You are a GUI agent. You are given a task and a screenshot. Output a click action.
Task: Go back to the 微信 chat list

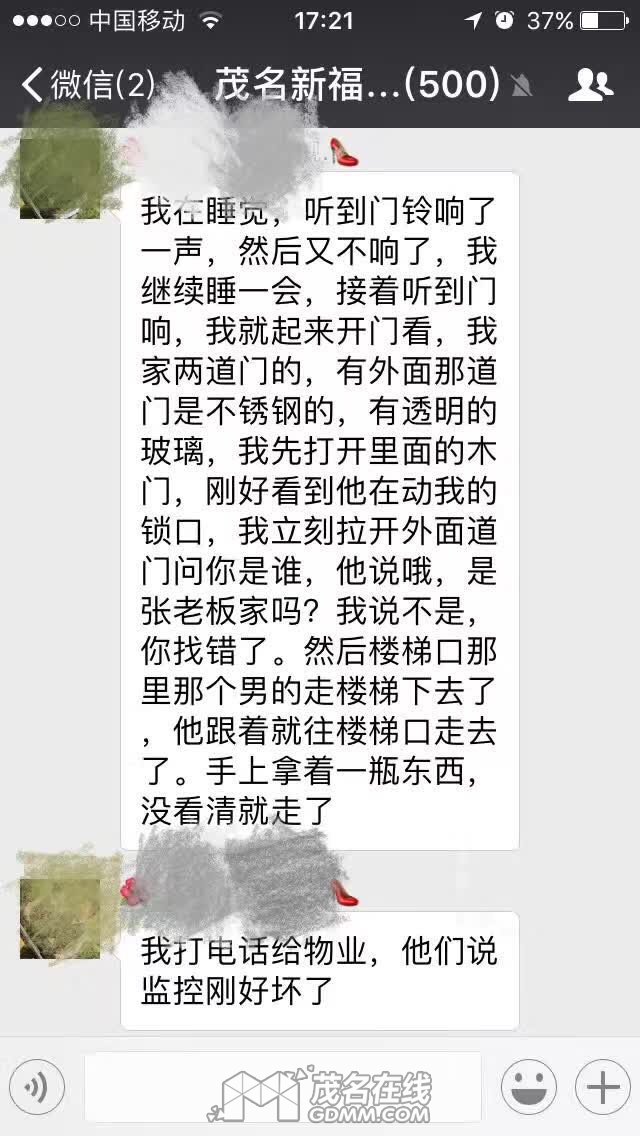click(x=88, y=85)
